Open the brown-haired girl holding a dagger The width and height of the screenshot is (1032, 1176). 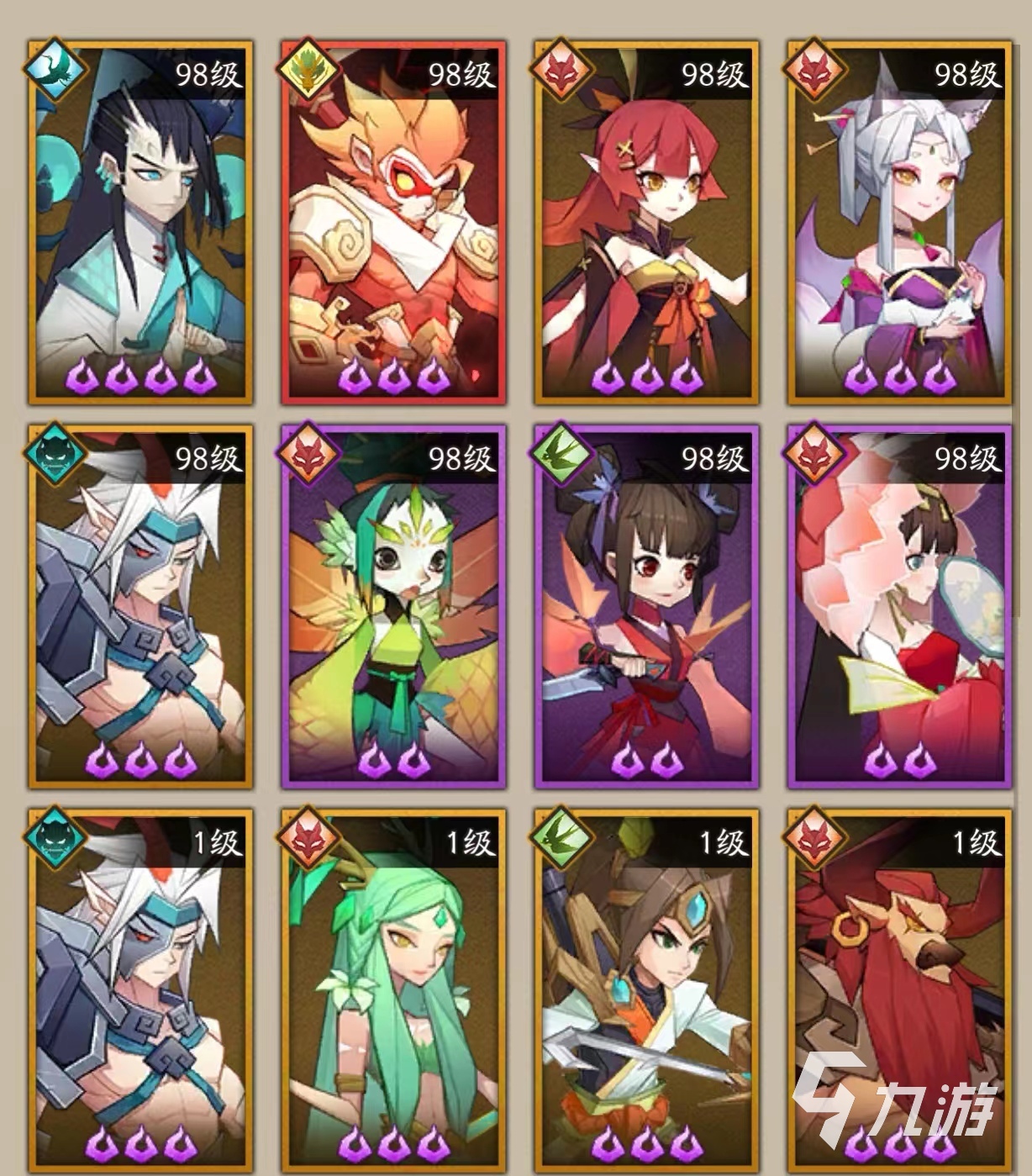(x=646, y=607)
